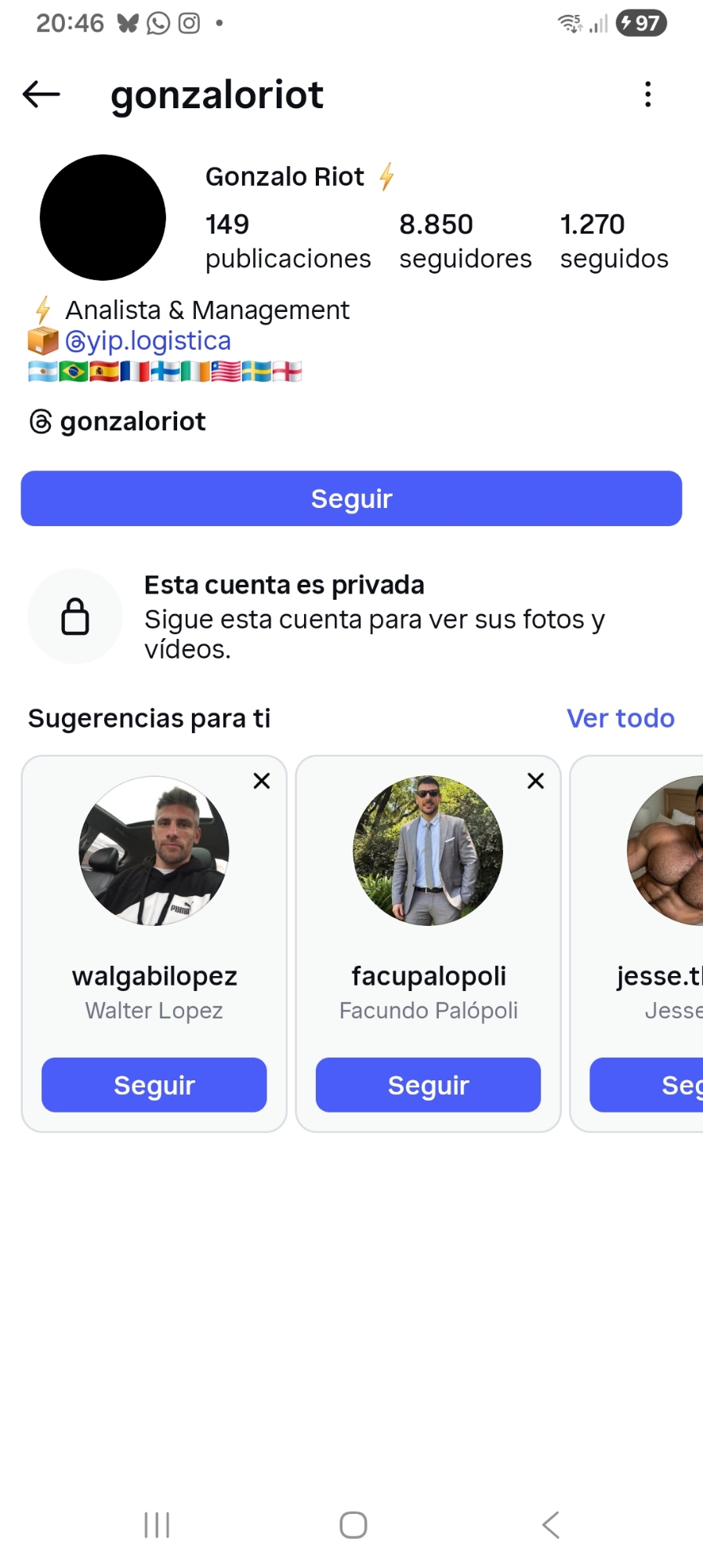This screenshot has width=703, height=1568.
Task: Follow facupalopoli from suggestions
Action: point(428,1085)
